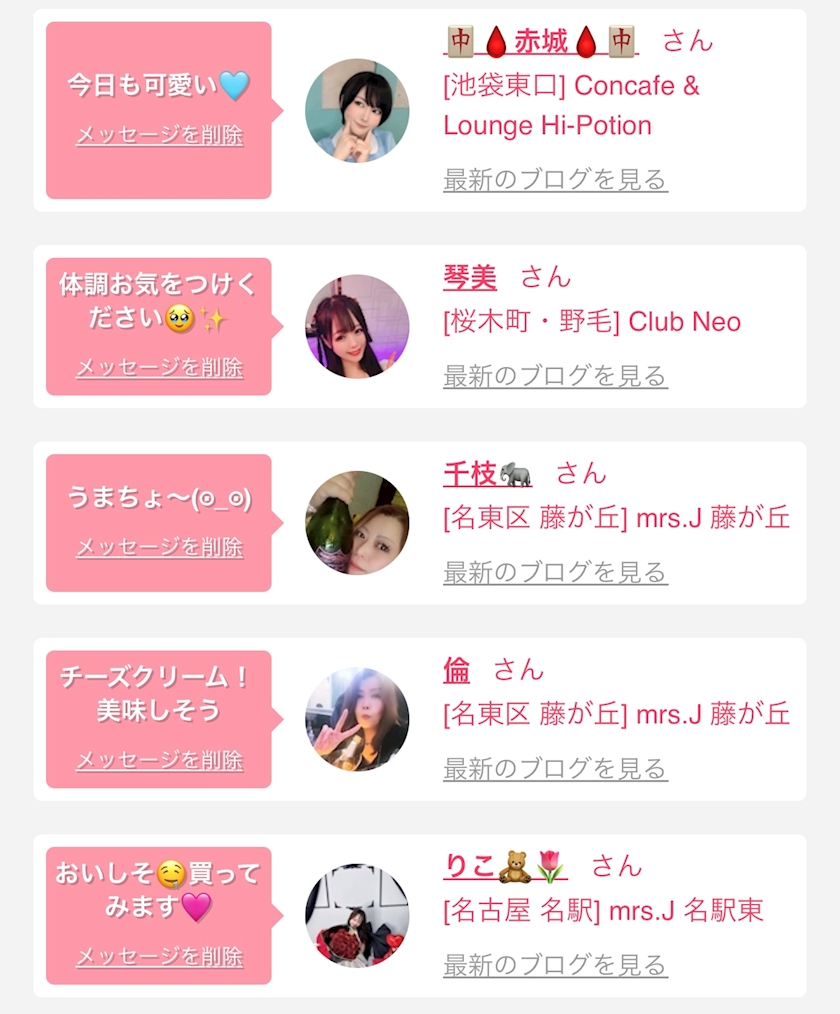
Task: Open 倫's profile link
Action: 457,670
